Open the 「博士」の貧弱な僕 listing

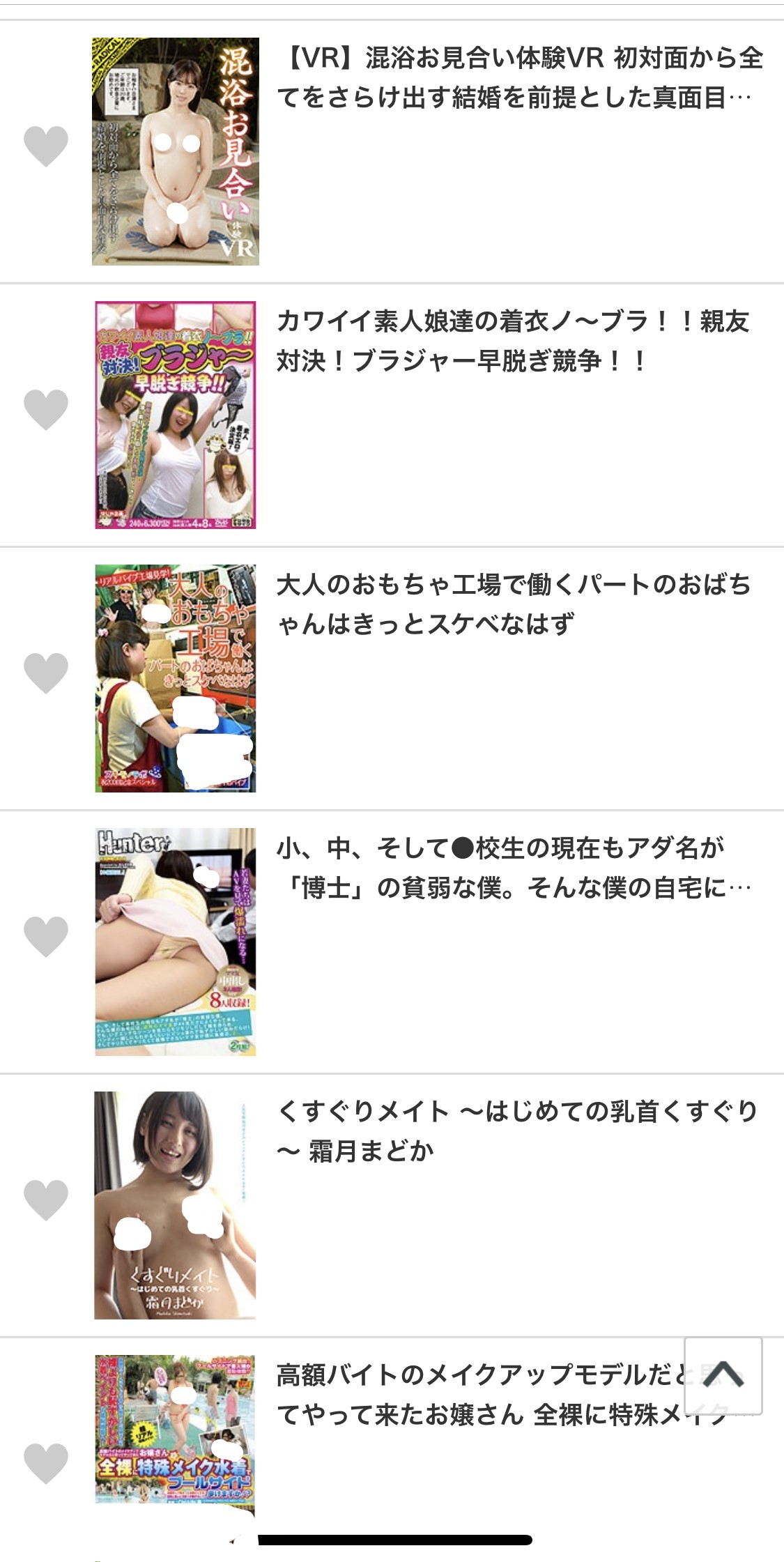pos(514,868)
